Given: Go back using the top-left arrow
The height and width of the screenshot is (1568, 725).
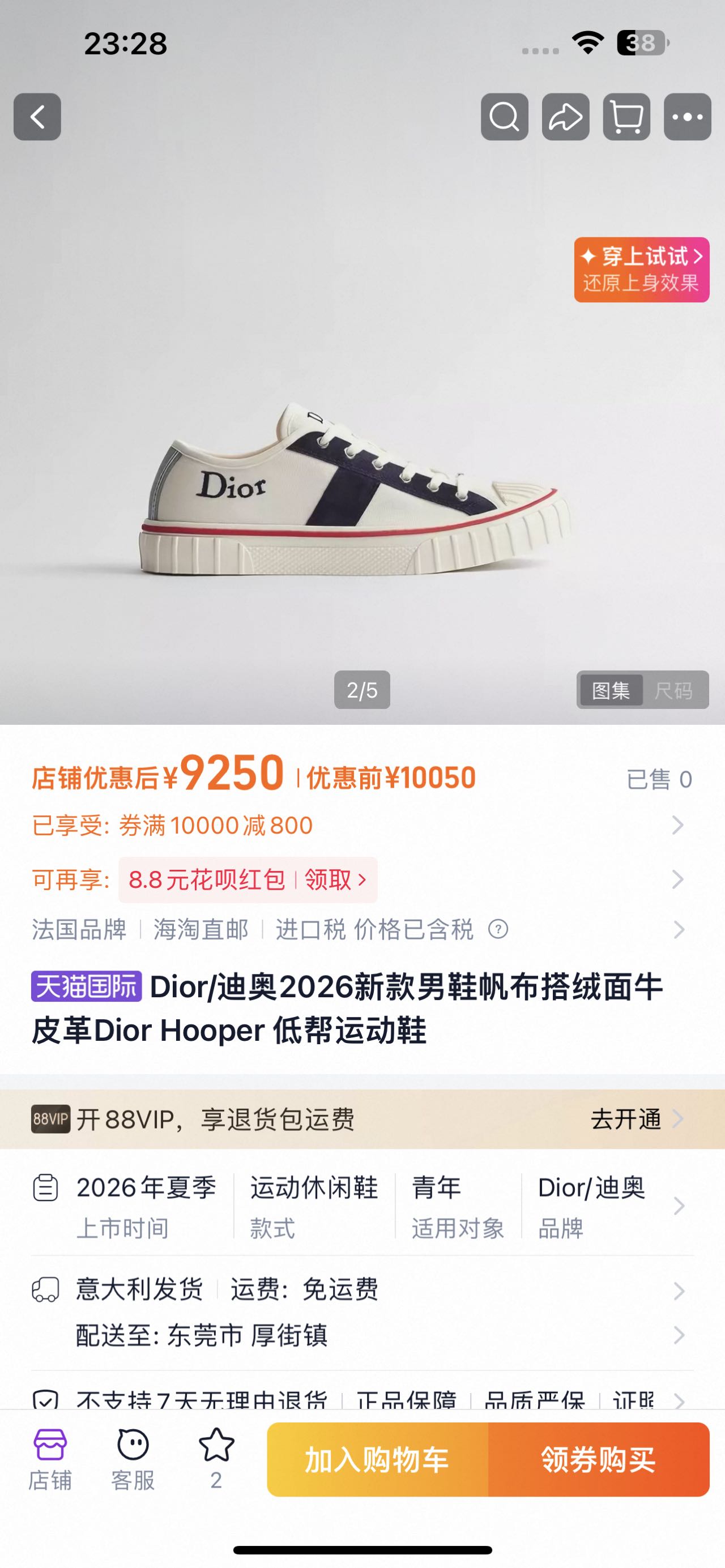Looking at the screenshot, I should point(37,117).
